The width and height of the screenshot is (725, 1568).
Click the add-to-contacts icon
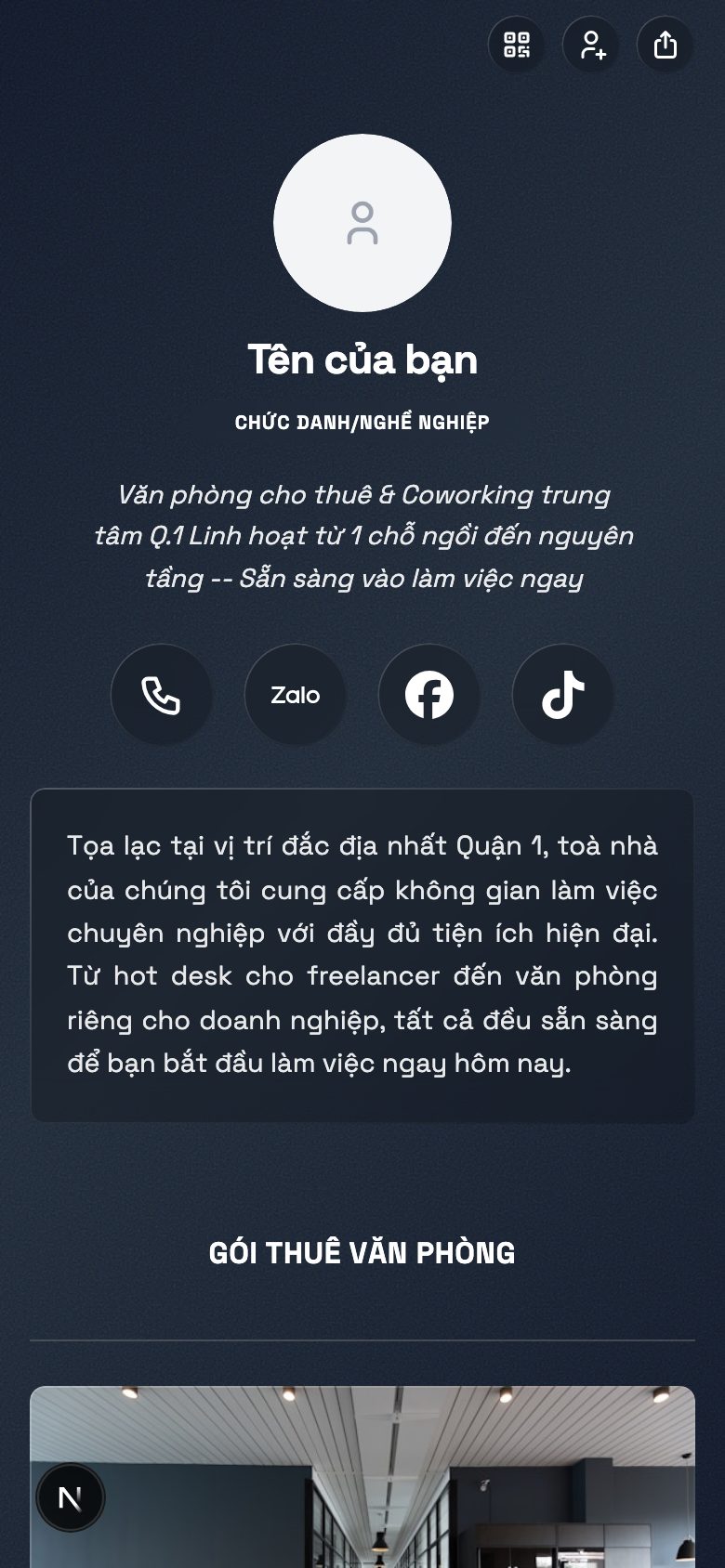591,45
